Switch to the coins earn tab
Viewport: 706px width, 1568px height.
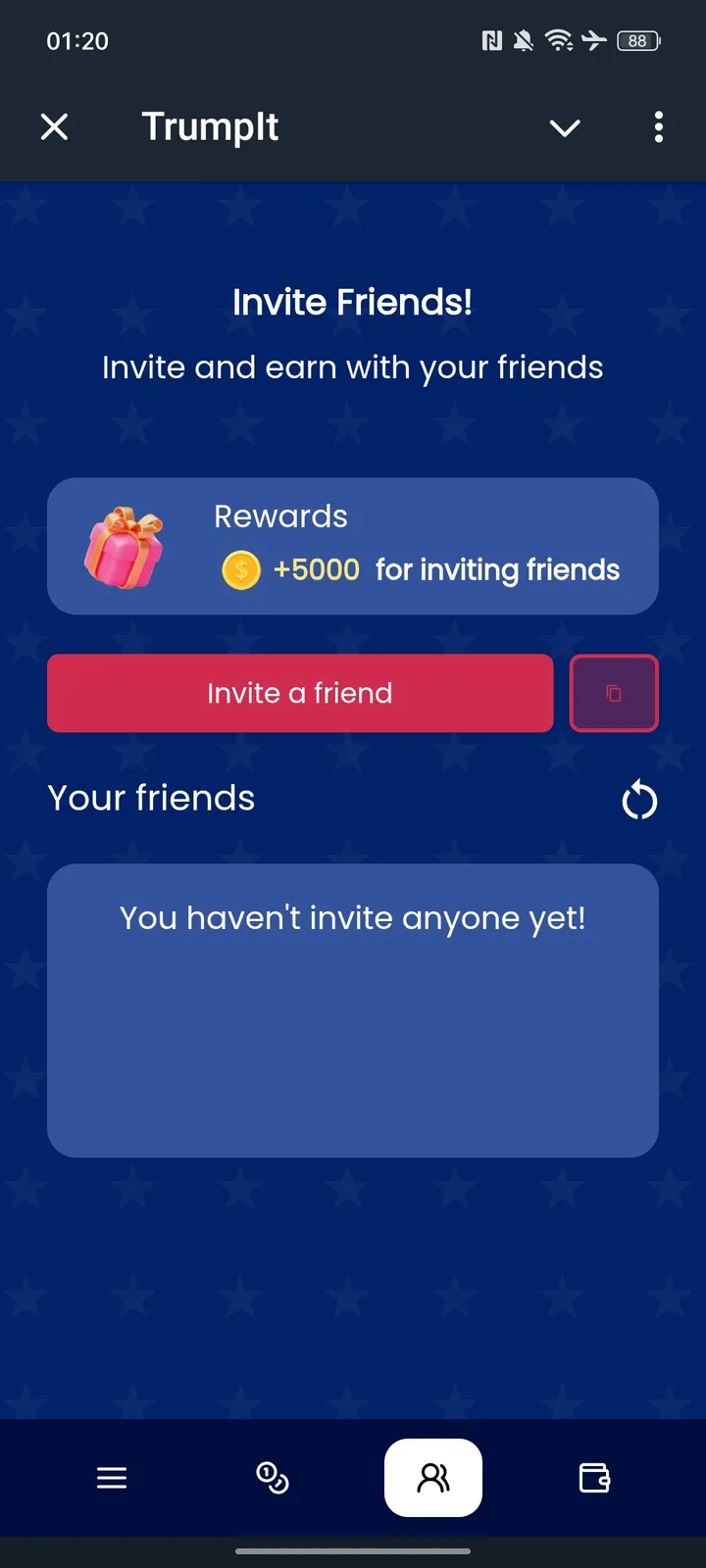272,1478
